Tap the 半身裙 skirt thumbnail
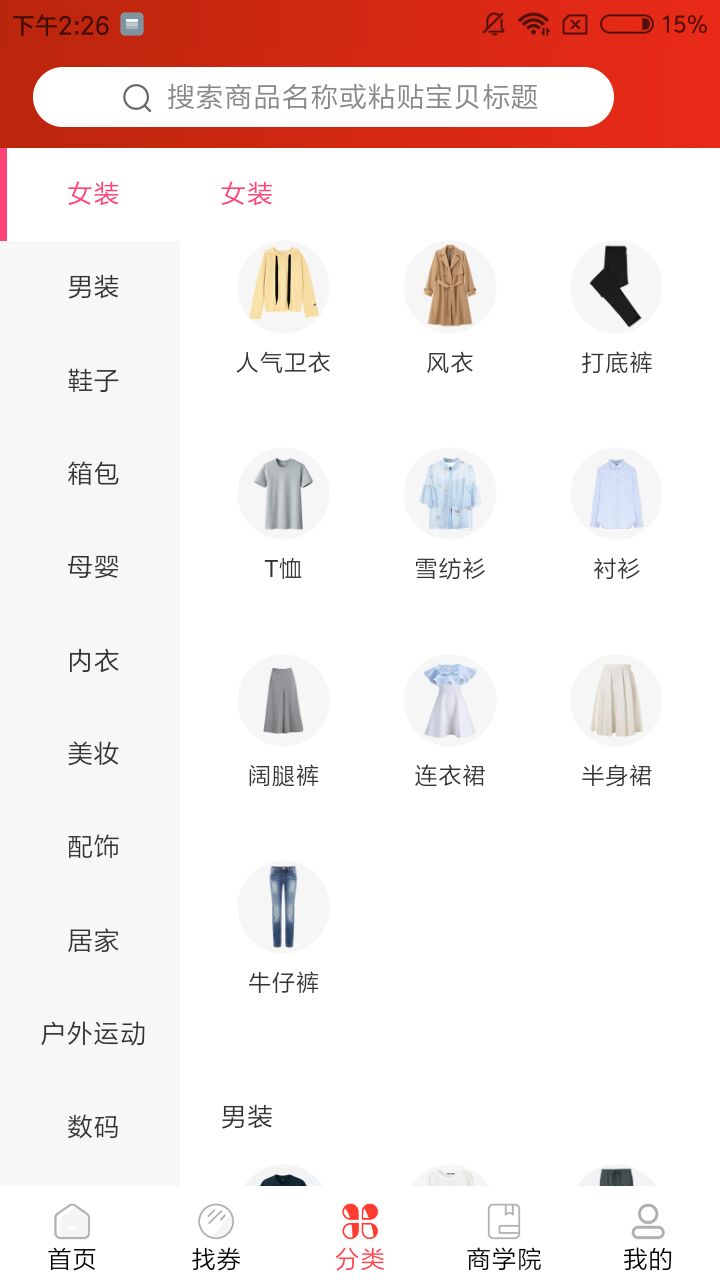The width and height of the screenshot is (720, 1280). click(616, 700)
